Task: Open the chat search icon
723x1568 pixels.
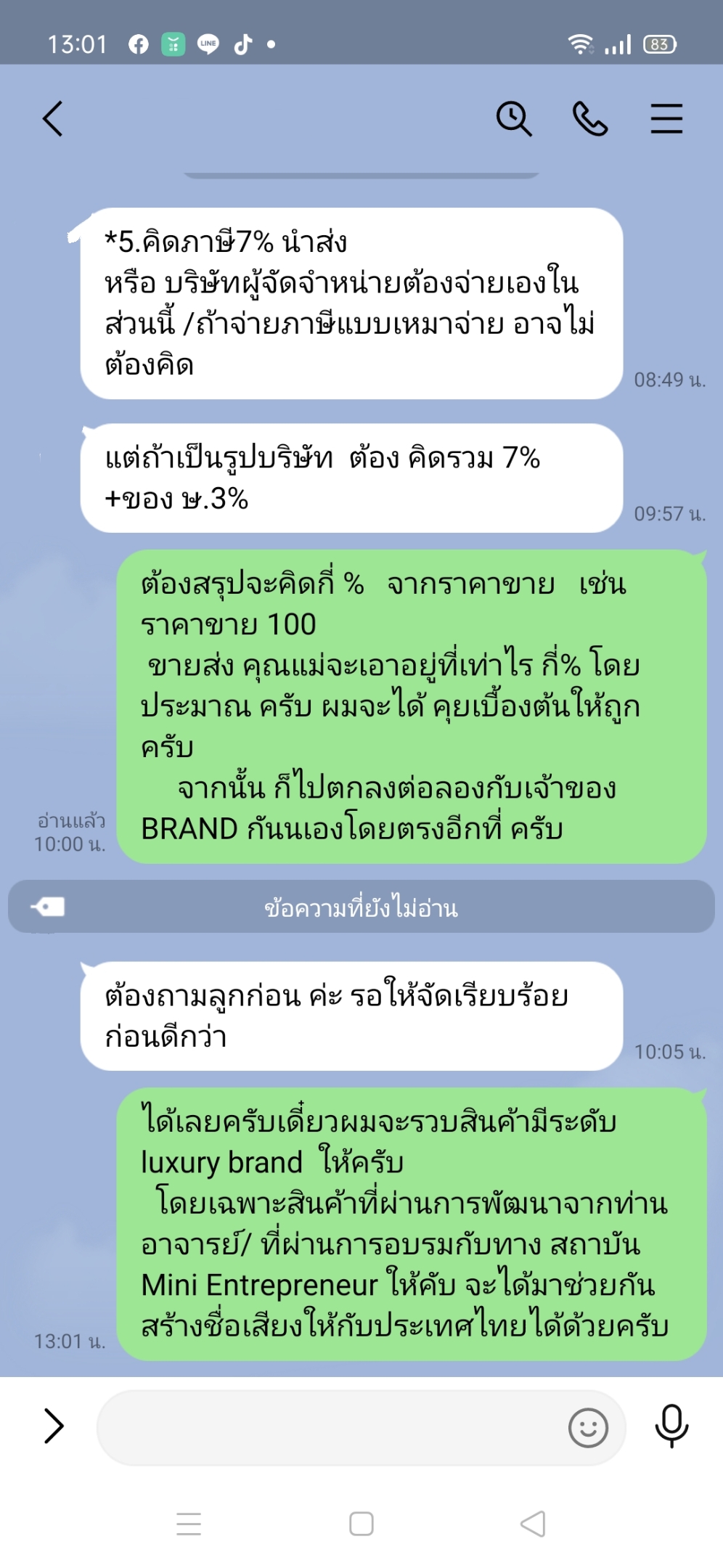Action: (x=514, y=118)
